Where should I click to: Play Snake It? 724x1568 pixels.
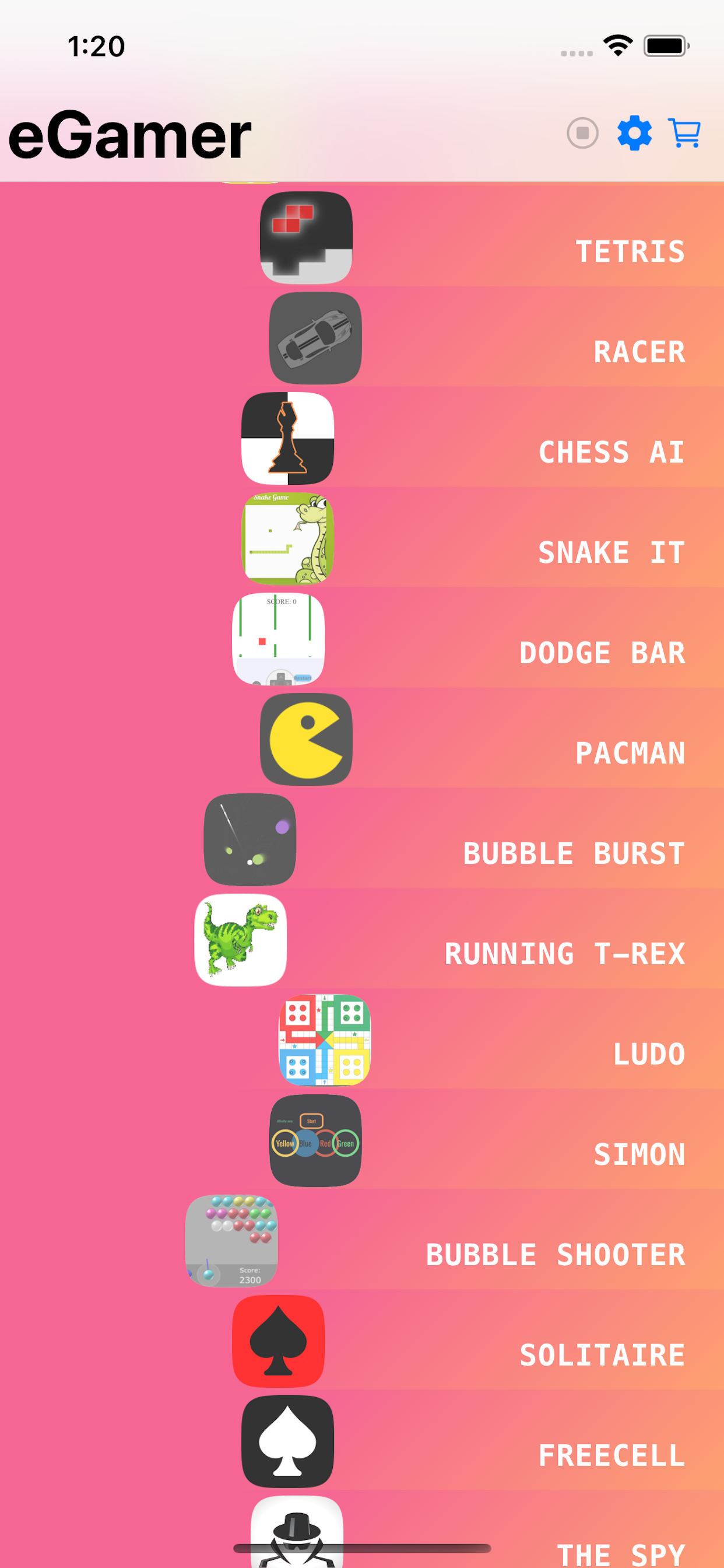pyautogui.click(x=611, y=552)
